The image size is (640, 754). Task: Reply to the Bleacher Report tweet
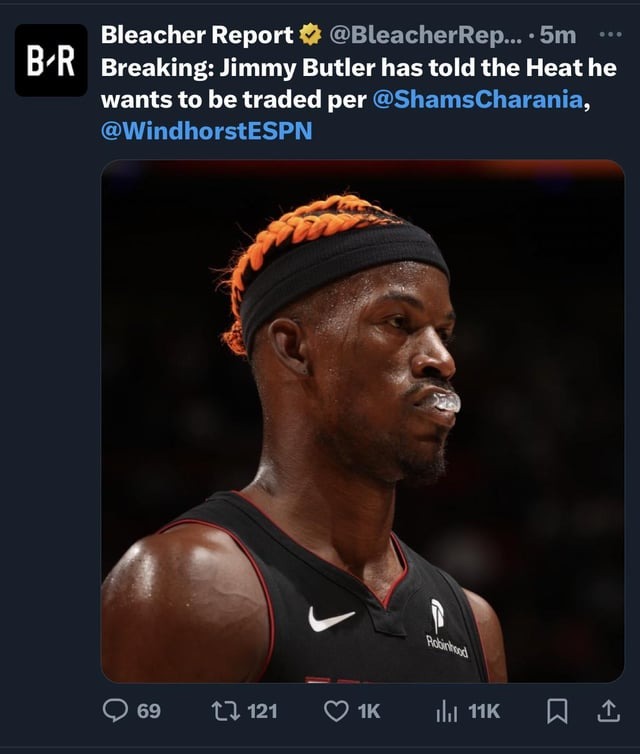(x=117, y=711)
